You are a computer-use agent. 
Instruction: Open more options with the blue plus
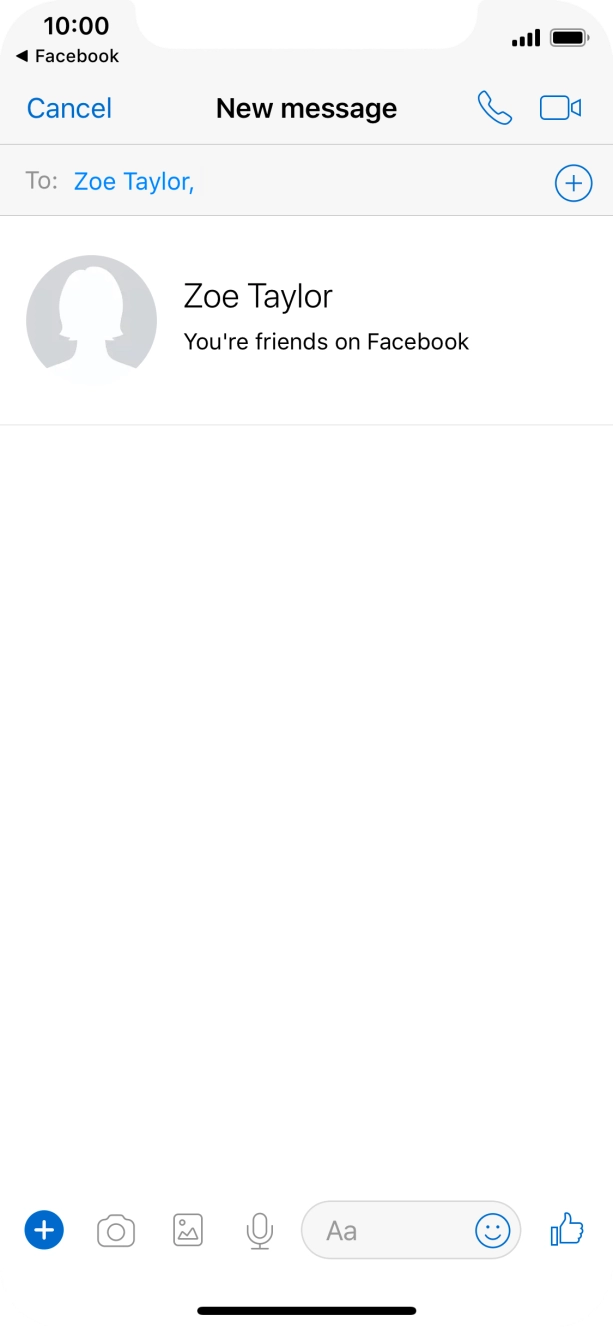(44, 1229)
